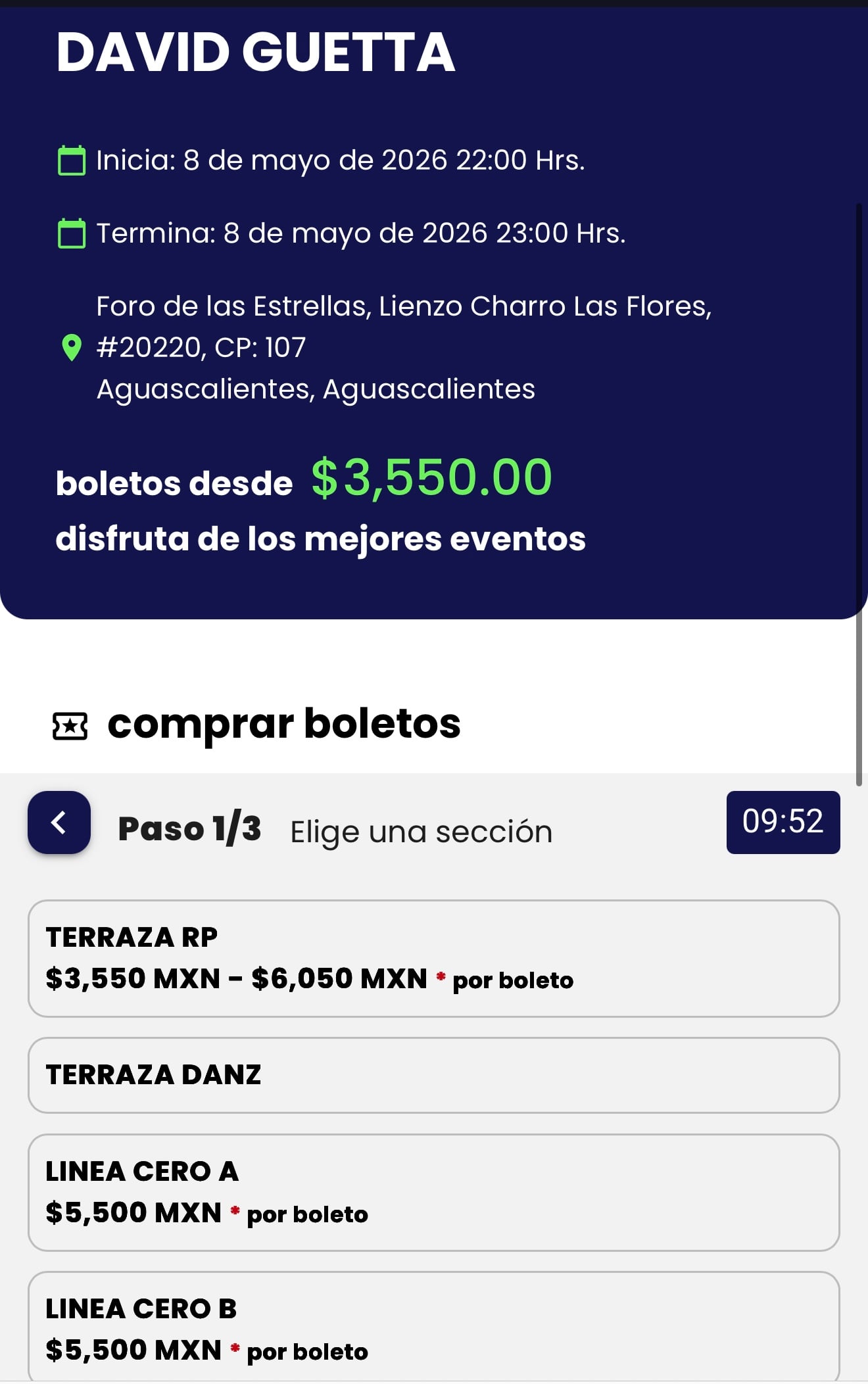Select LINEA CERO B tickets
868x1384 pixels.
click(434, 1328)
